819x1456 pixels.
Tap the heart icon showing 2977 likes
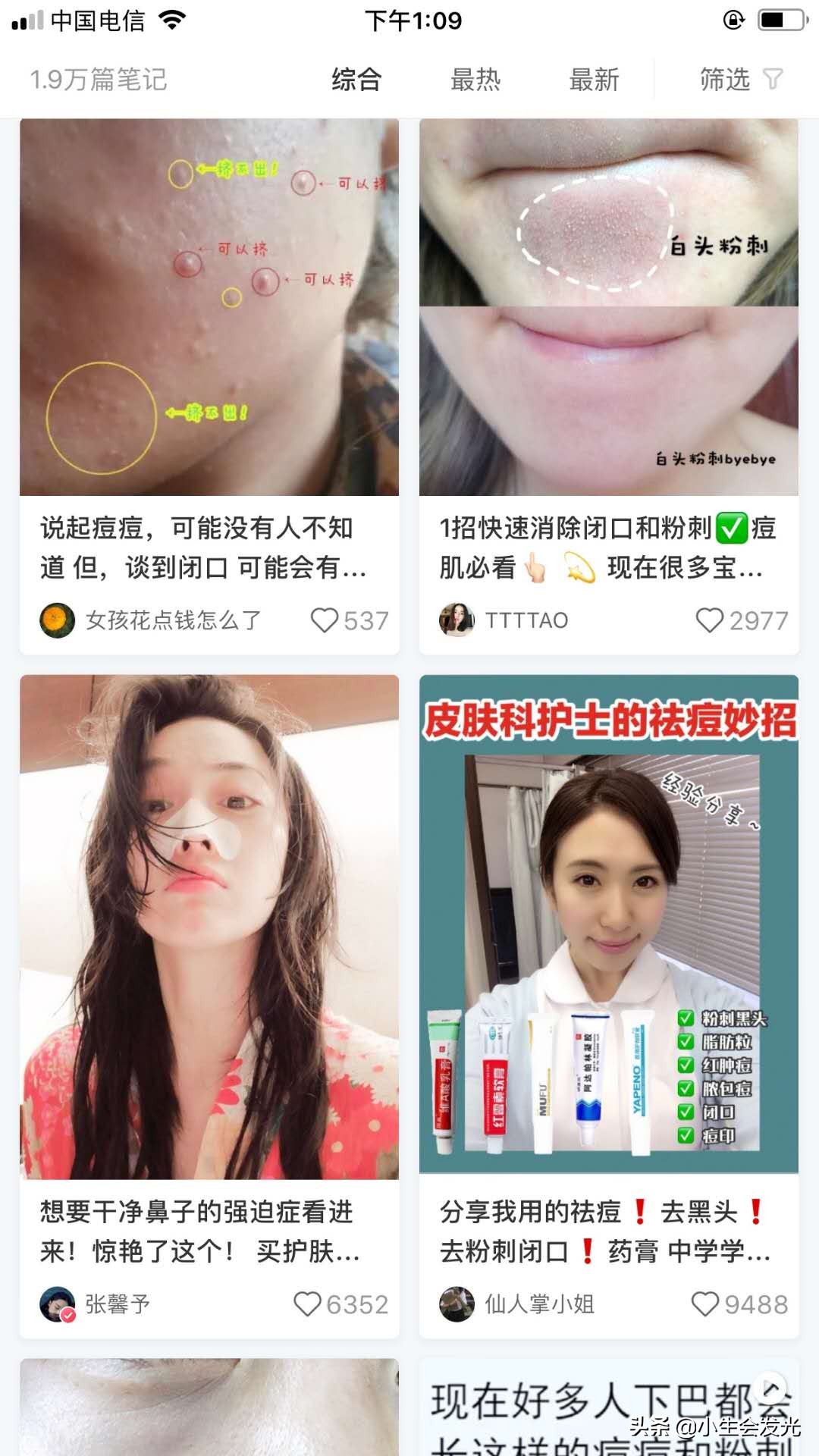coord(711,620)
